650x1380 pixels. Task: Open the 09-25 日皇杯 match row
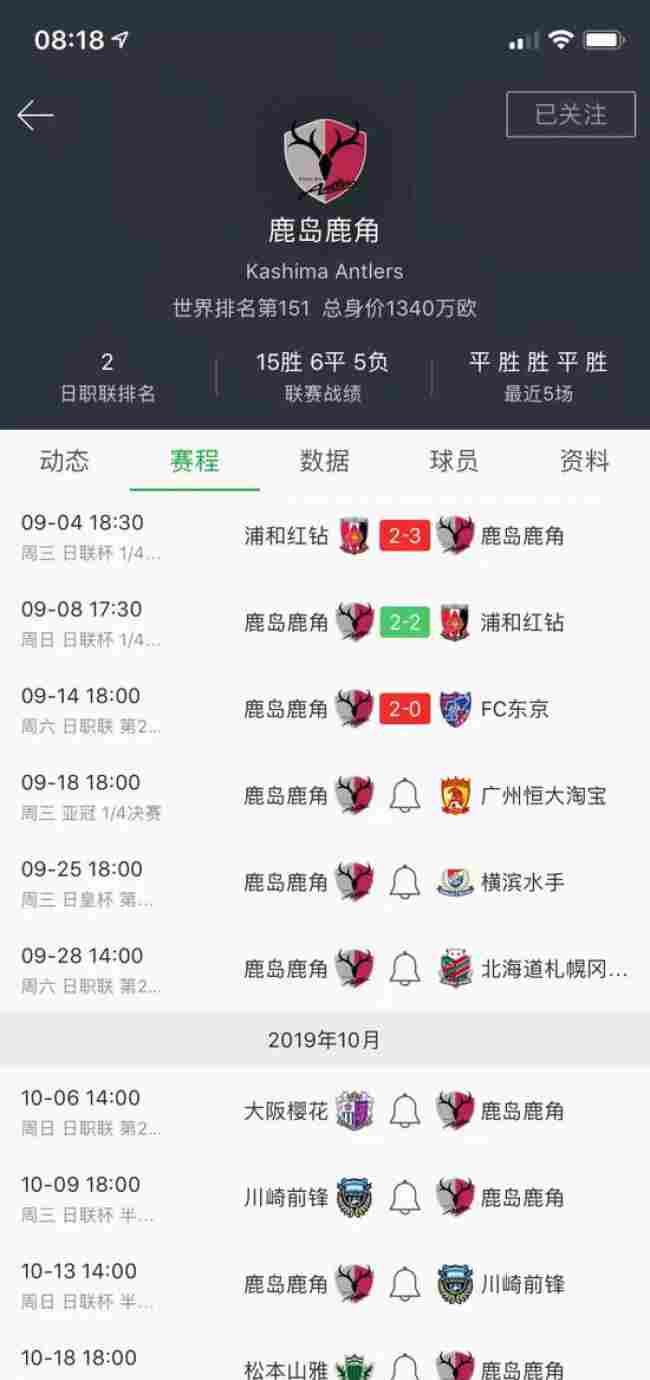(120, 883)
